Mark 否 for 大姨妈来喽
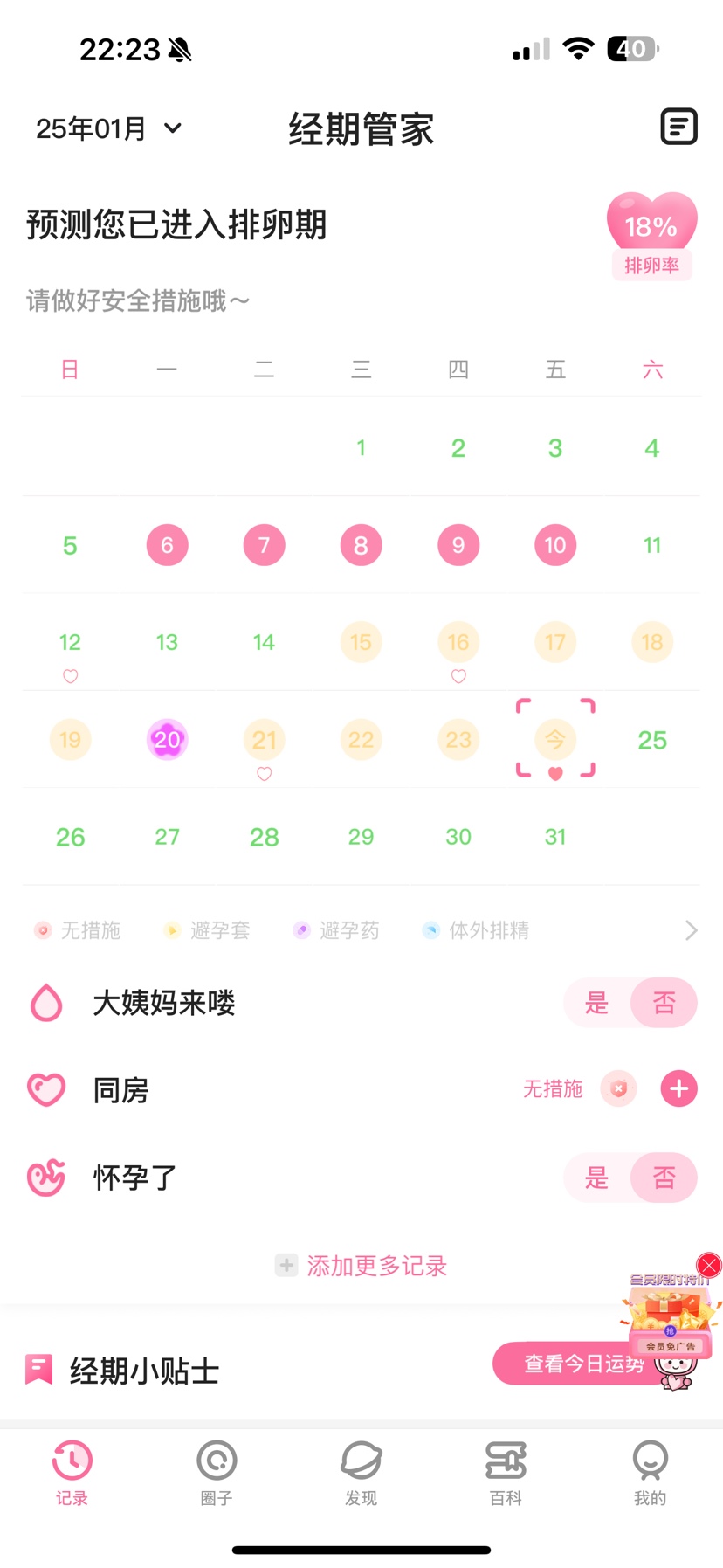Viewport: 723px width, 1568px height. pyautogui.click(x=664, y=1003)
